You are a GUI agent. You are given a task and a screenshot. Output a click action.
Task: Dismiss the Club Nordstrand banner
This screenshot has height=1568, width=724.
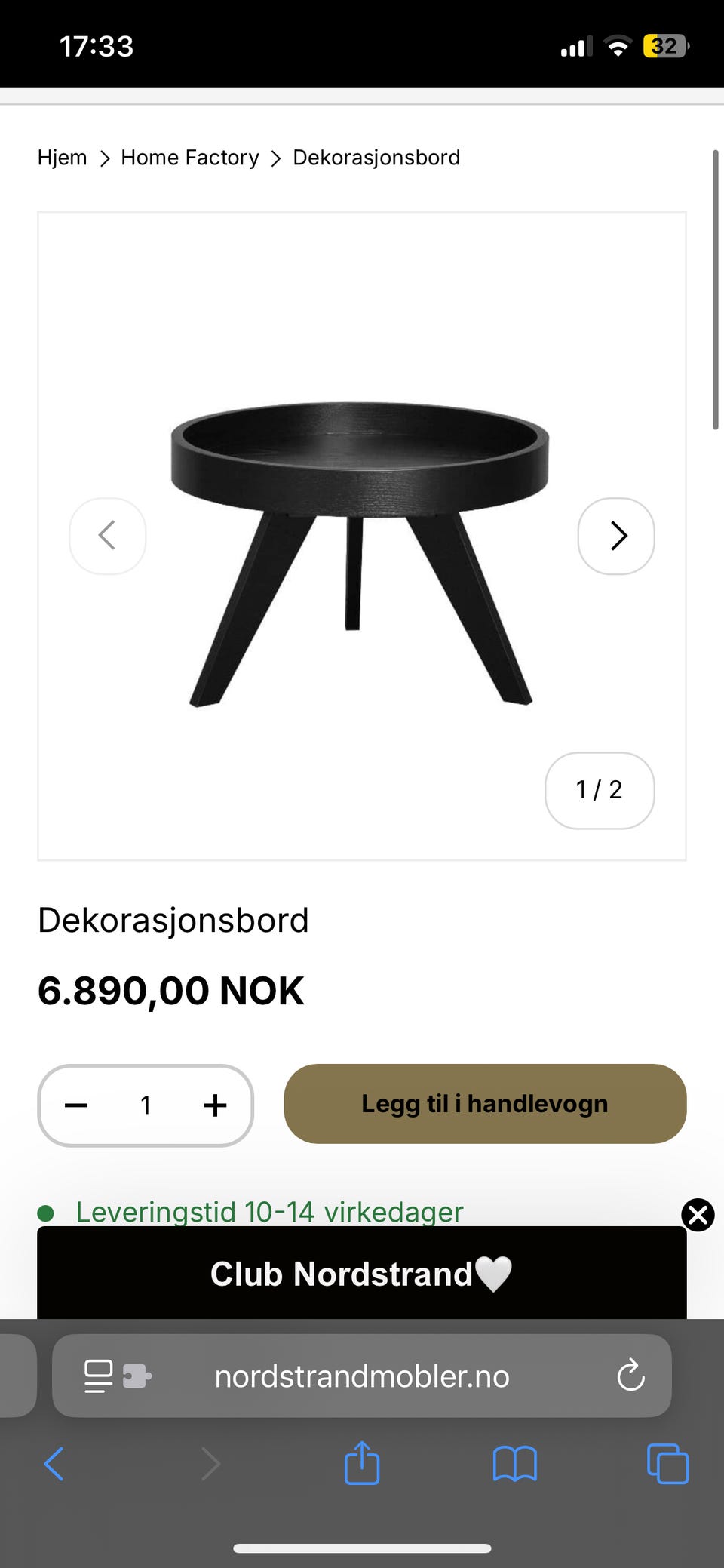tap(698, 1215)
